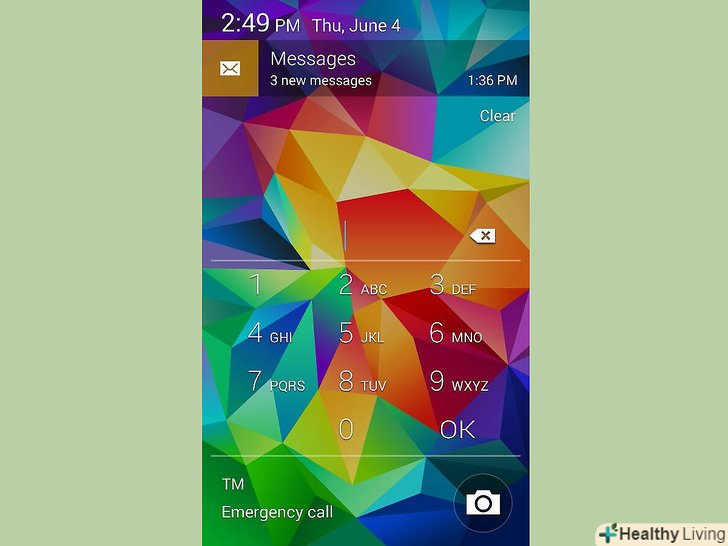The width and height of the screenshot is (728, 546).
Task: Open the camera shortcut
Action: (x=483, y=502)
